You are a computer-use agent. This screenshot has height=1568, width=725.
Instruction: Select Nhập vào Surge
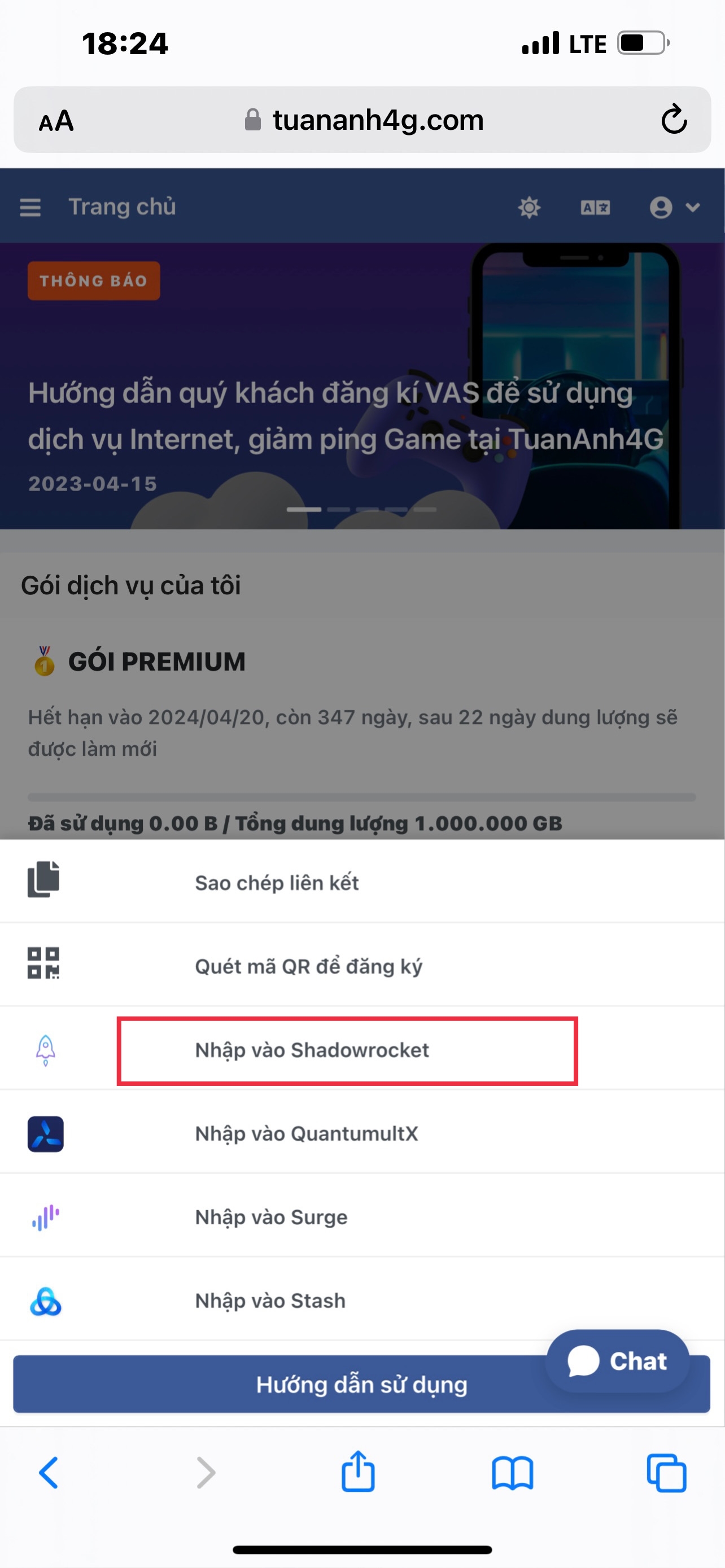point(271,1217)
